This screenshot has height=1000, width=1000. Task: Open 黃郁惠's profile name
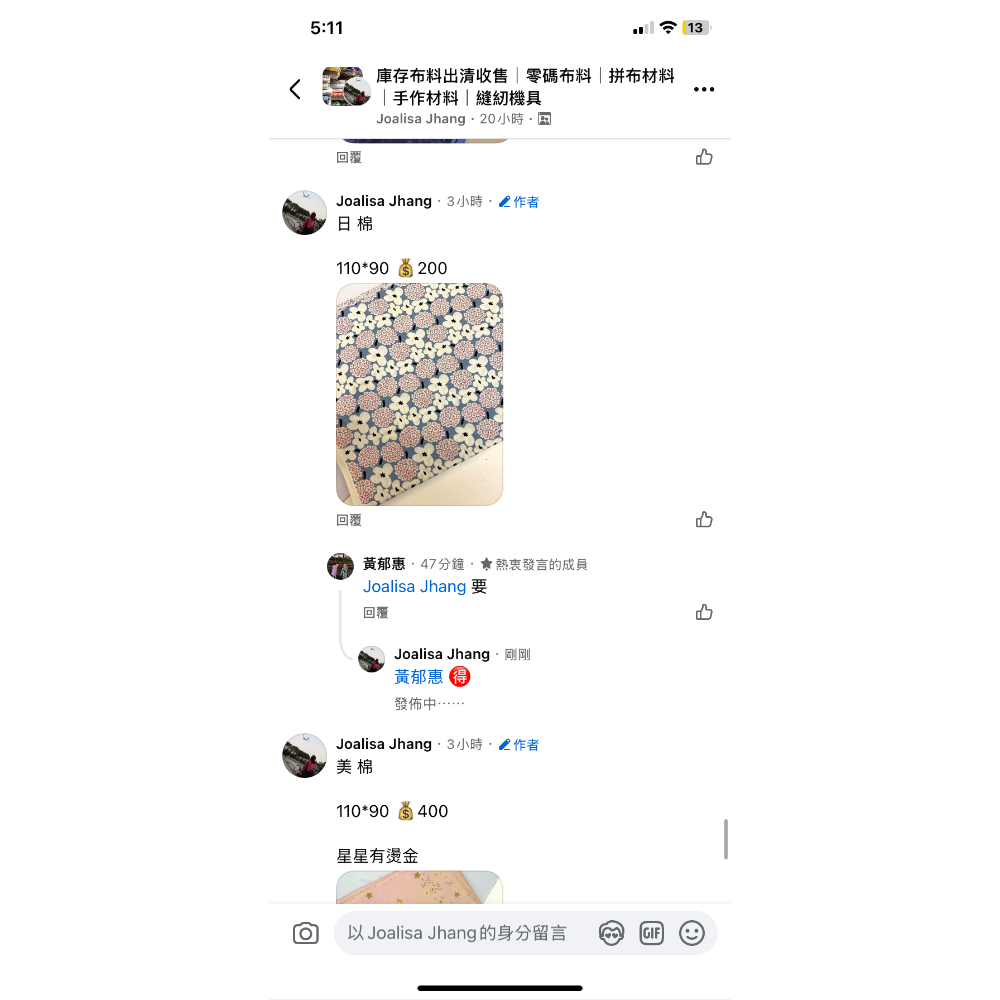click(x=384, y=564)
